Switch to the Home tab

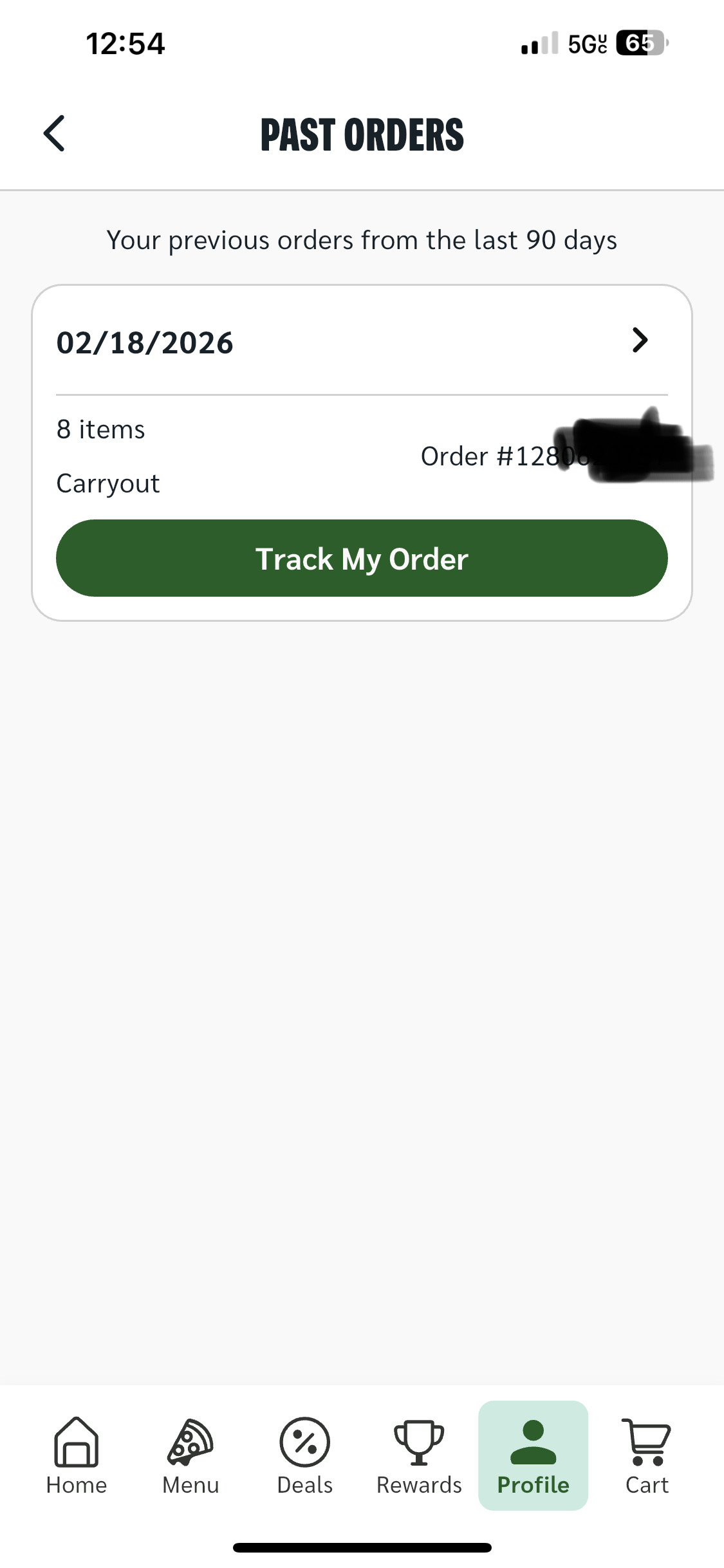[x=77, y=1456]
